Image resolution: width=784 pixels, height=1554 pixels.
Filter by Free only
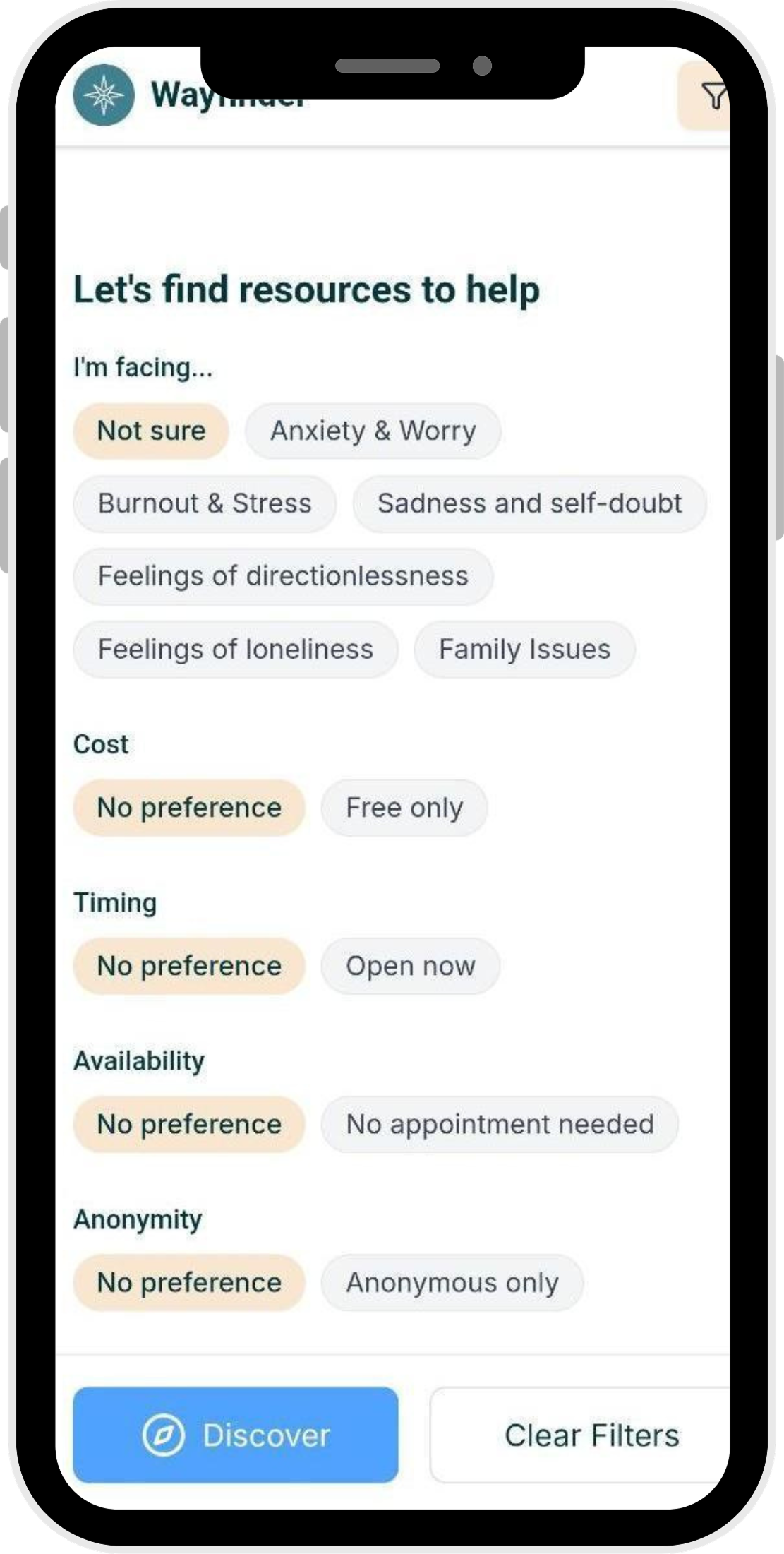[404, 808]
